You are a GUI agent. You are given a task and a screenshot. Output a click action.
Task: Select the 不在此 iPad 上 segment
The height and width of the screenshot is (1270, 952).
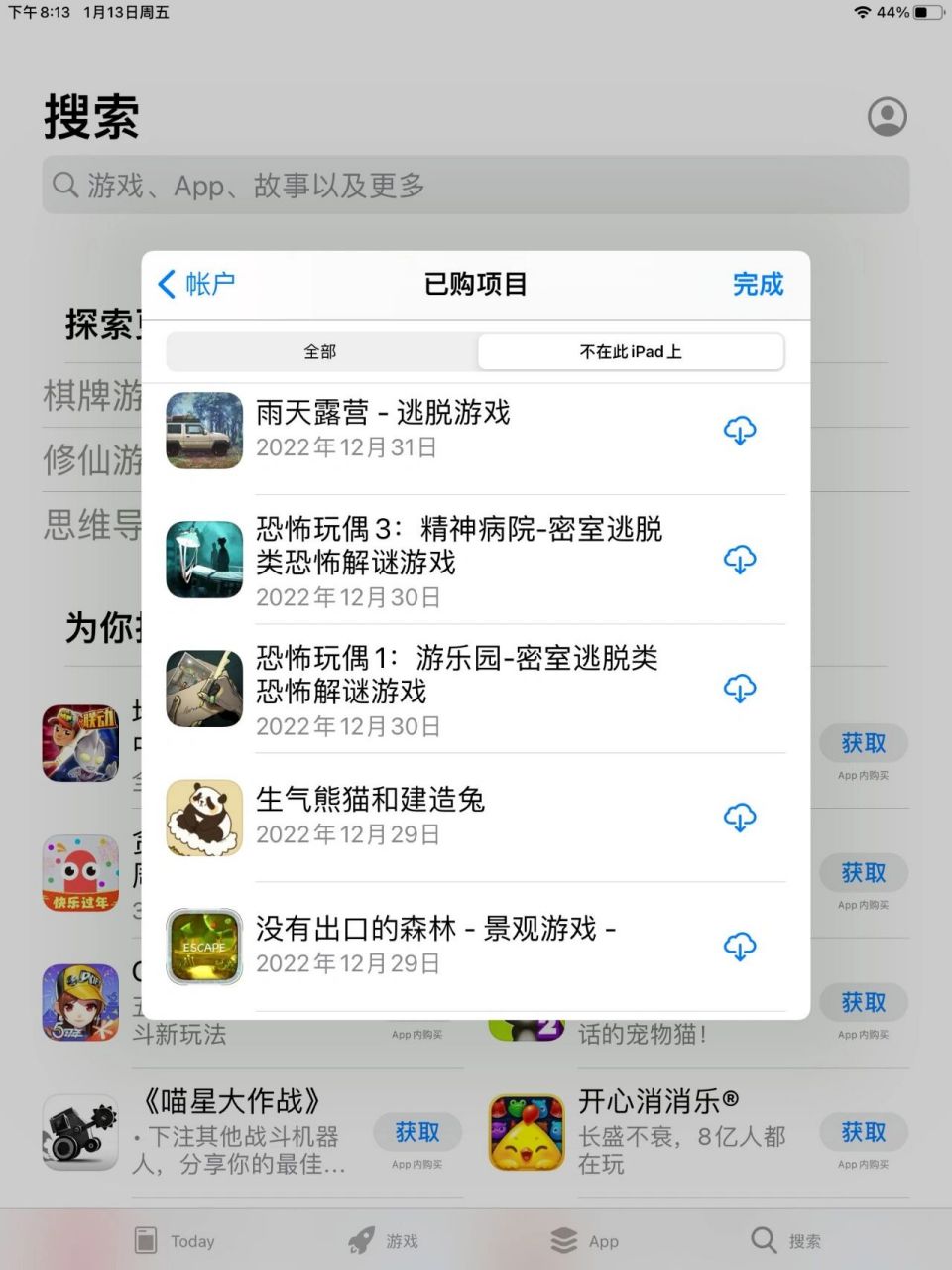631,351
